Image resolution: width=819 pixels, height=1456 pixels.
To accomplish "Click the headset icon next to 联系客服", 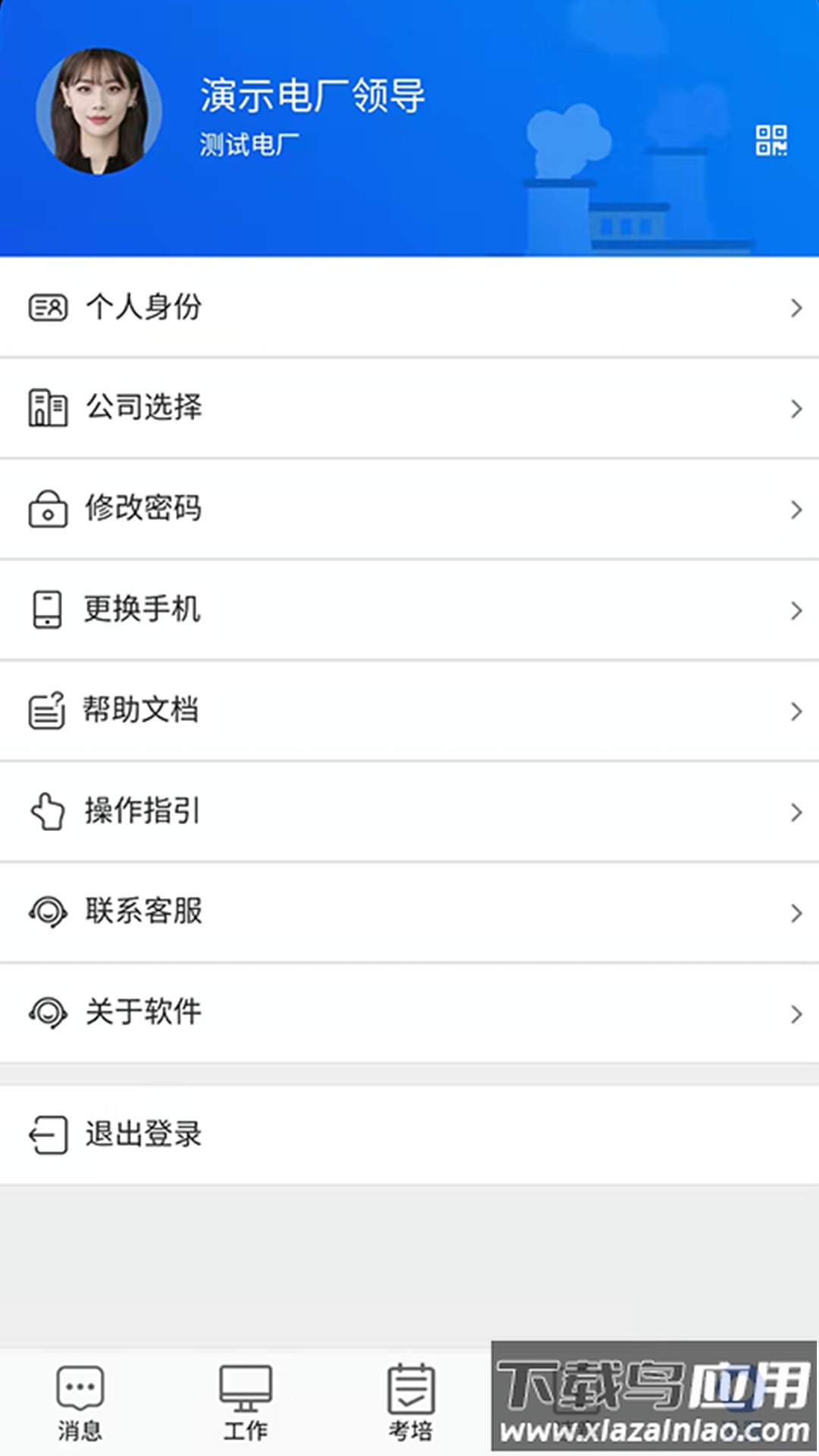I will pos(48,912).
